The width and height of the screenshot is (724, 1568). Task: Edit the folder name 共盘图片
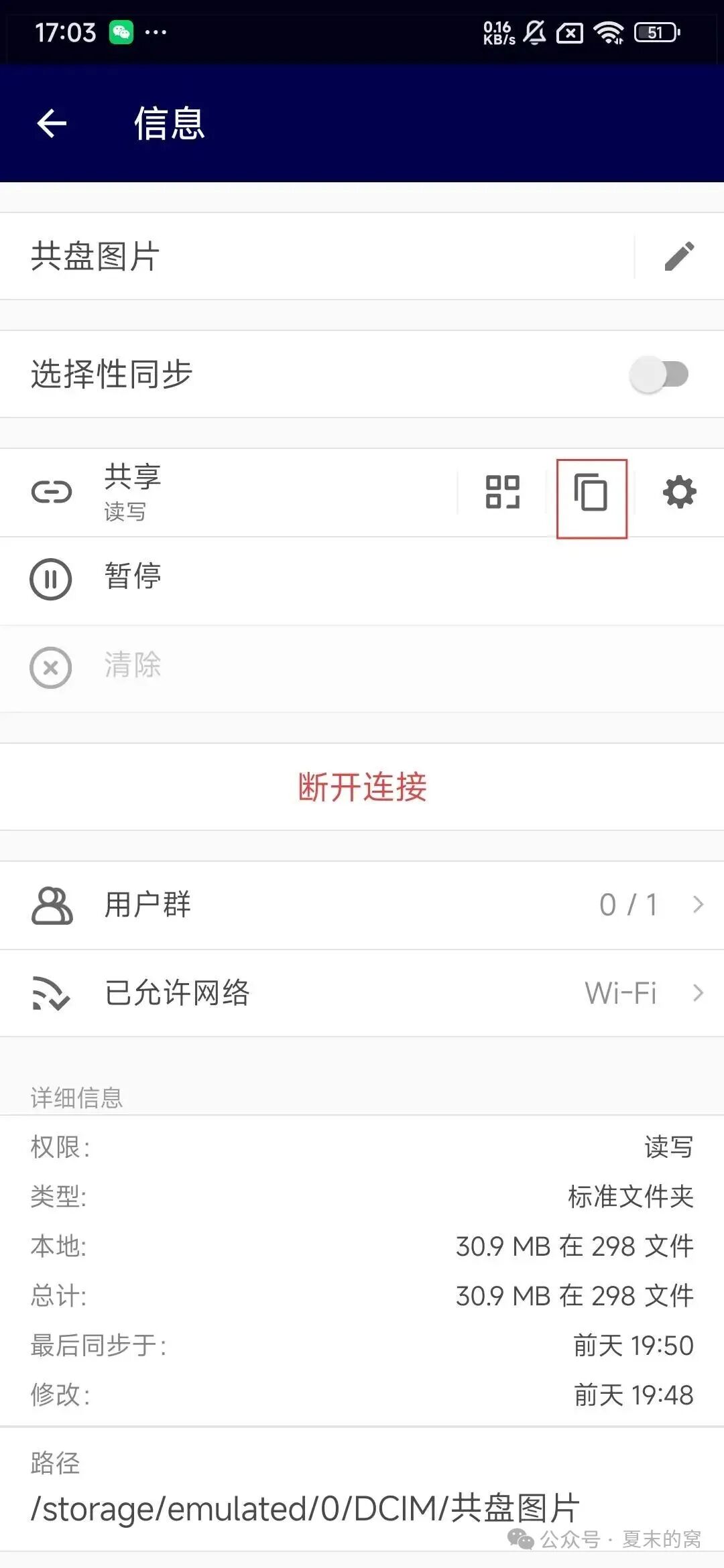click(679, 256)
